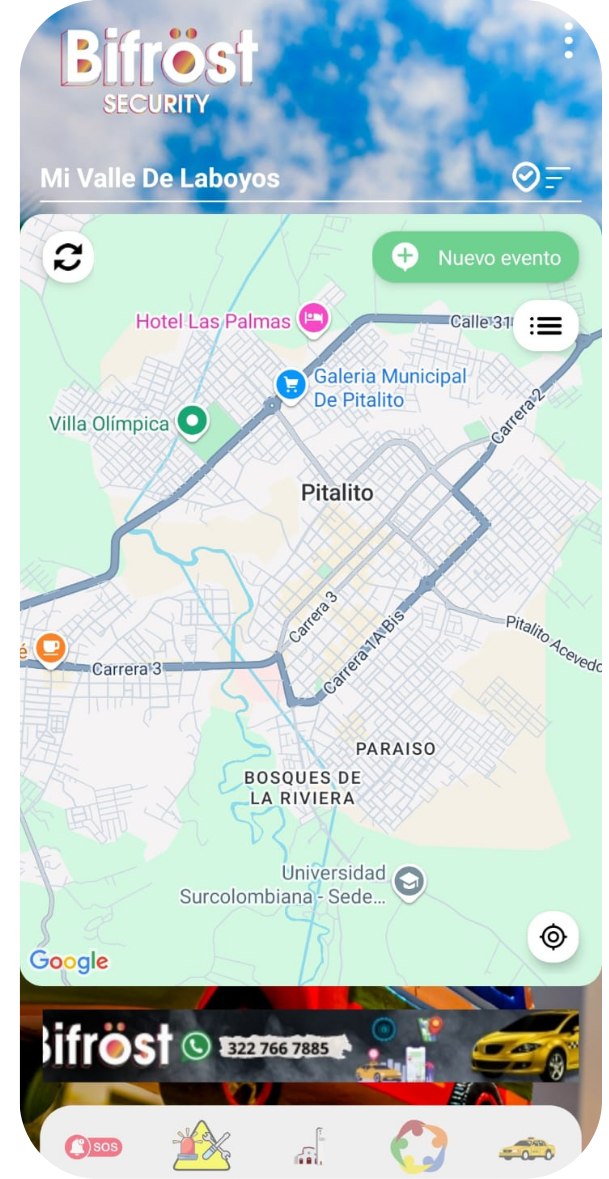
Task: Tap the orange café marker on the map
Action: click(x=51, y=648)
